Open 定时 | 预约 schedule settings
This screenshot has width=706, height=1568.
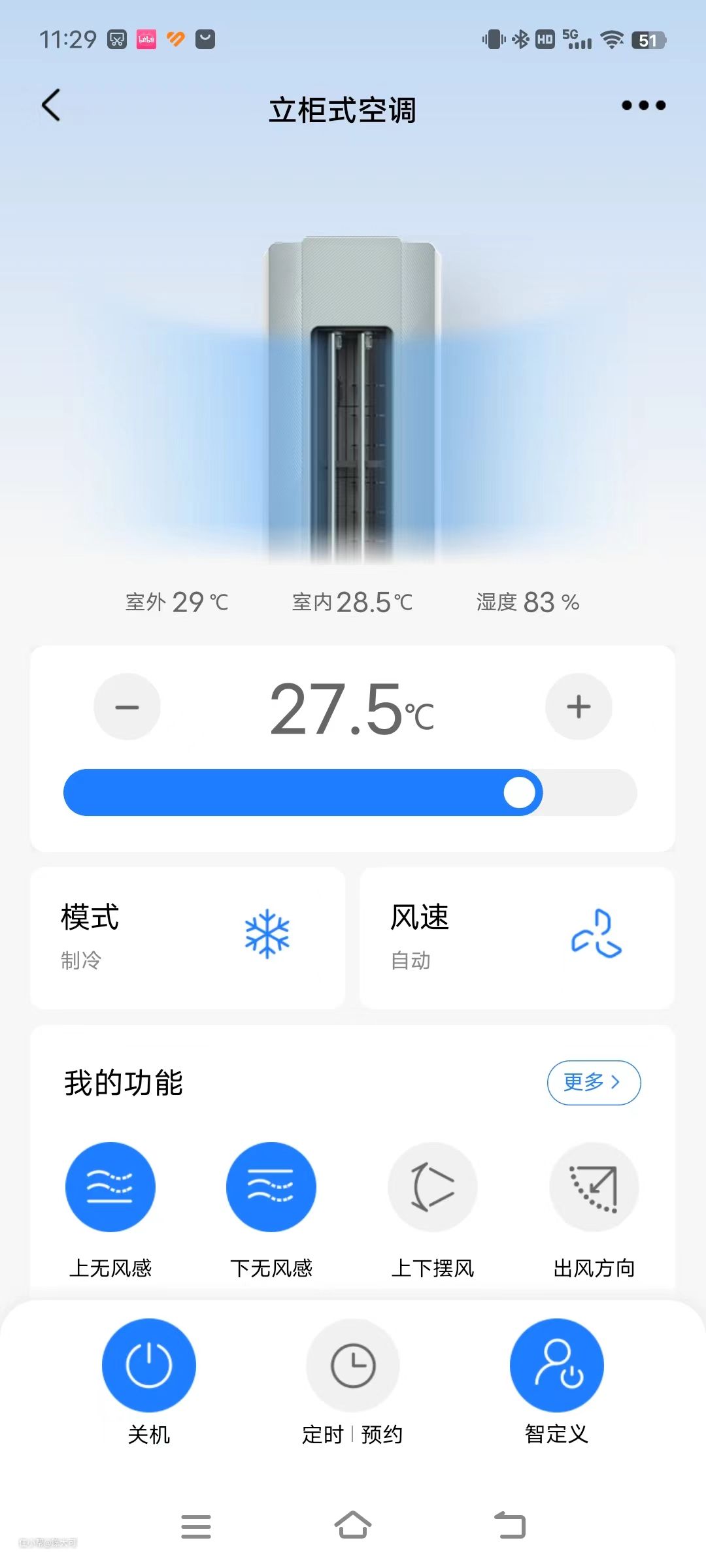[x=353, y=1365]
